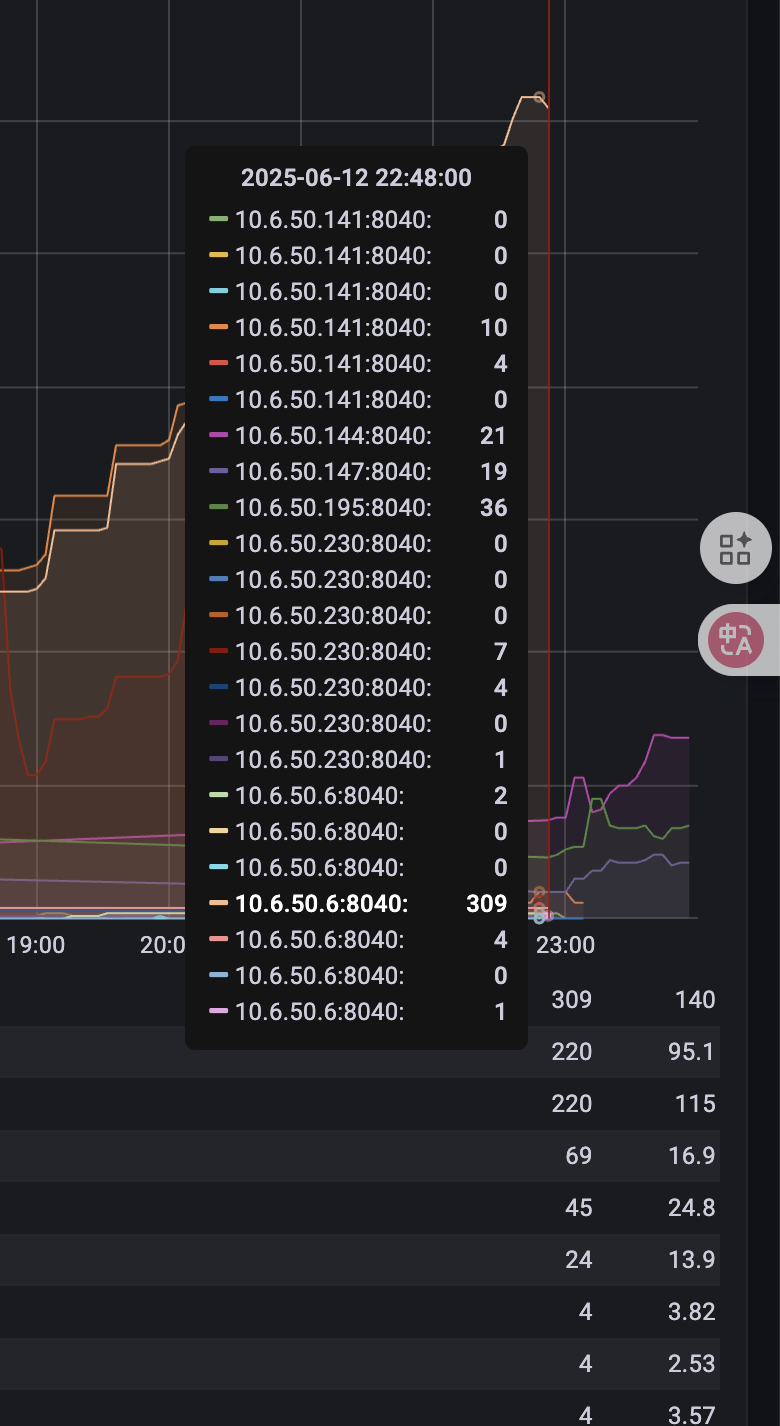The width and height of the screenshot is (780, 1426).
Task: Open the floating grid shortcuts button
Action: coord(736,547)
